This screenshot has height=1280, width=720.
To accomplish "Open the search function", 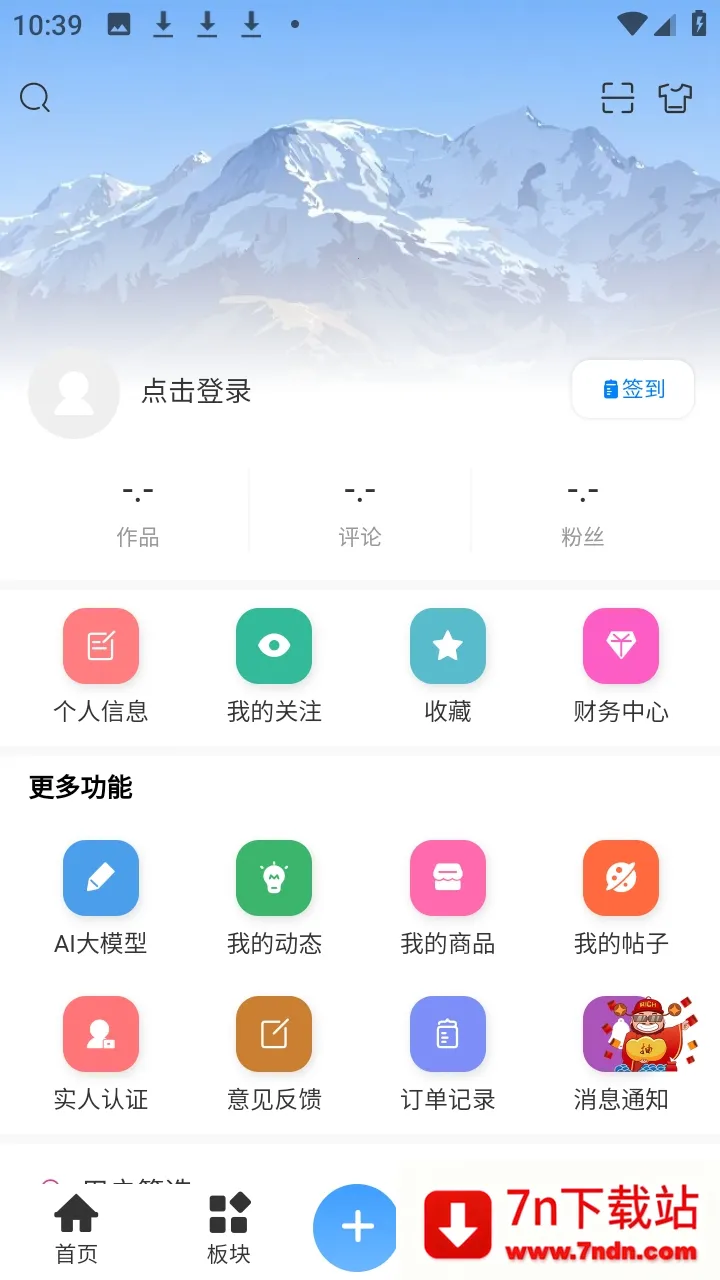I will (35, 97).
